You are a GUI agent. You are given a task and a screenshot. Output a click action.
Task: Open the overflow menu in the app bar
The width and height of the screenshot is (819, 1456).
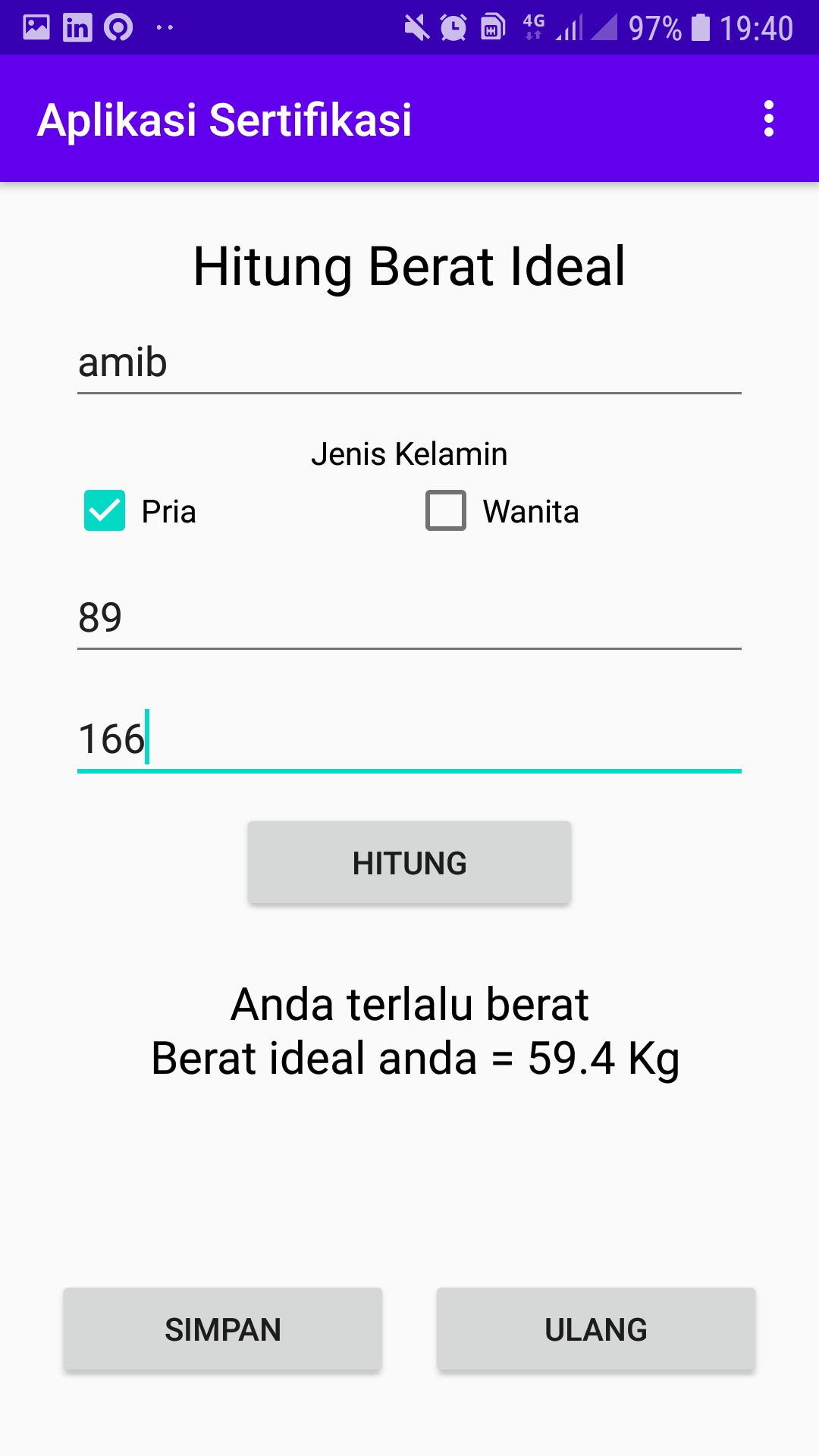770,119
